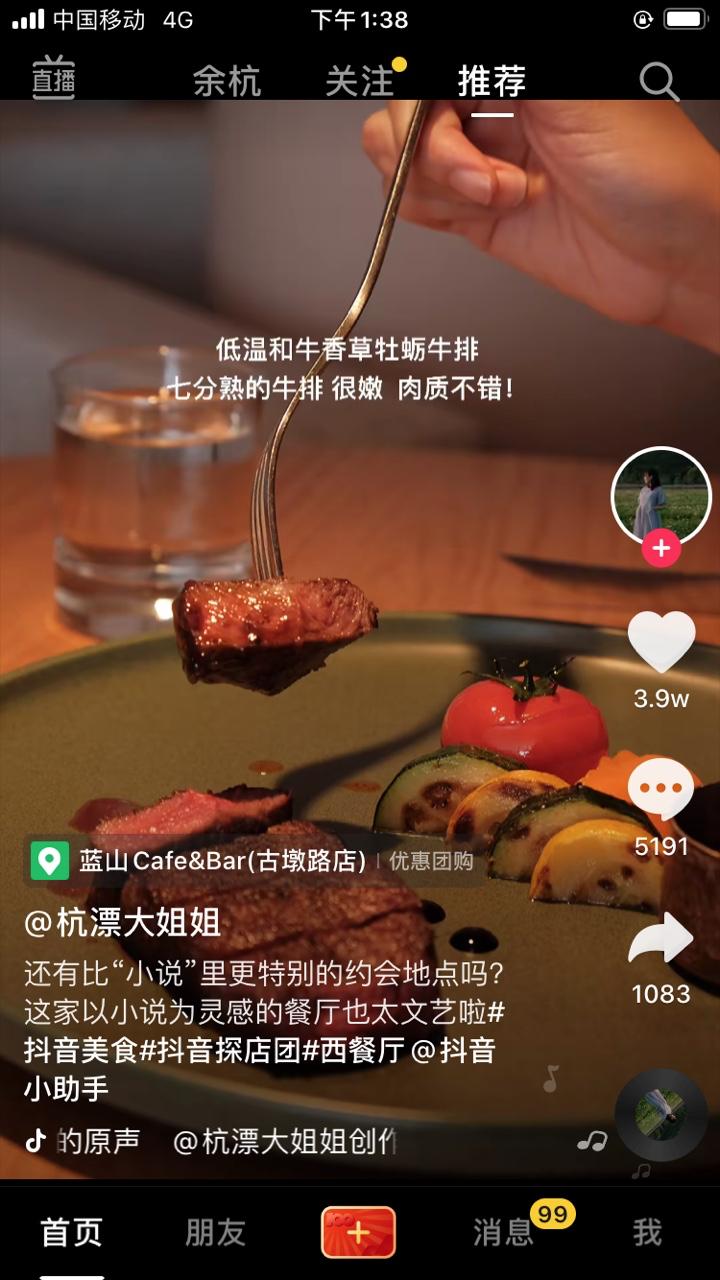Follow the creator with the plus badge
This screenshot has height=1280, width=720.
click(661, 548)
